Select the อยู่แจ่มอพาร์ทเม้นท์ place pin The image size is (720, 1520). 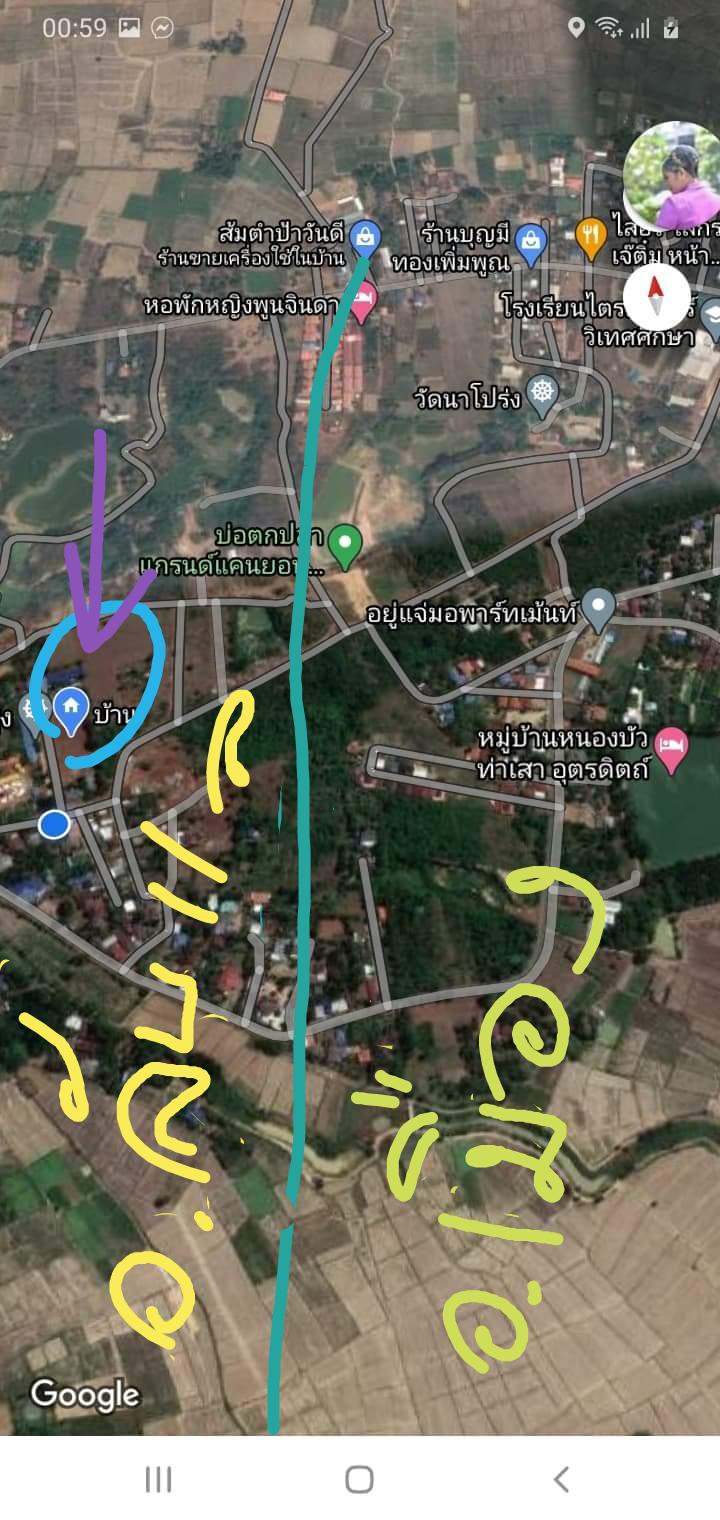click(598, 609)
